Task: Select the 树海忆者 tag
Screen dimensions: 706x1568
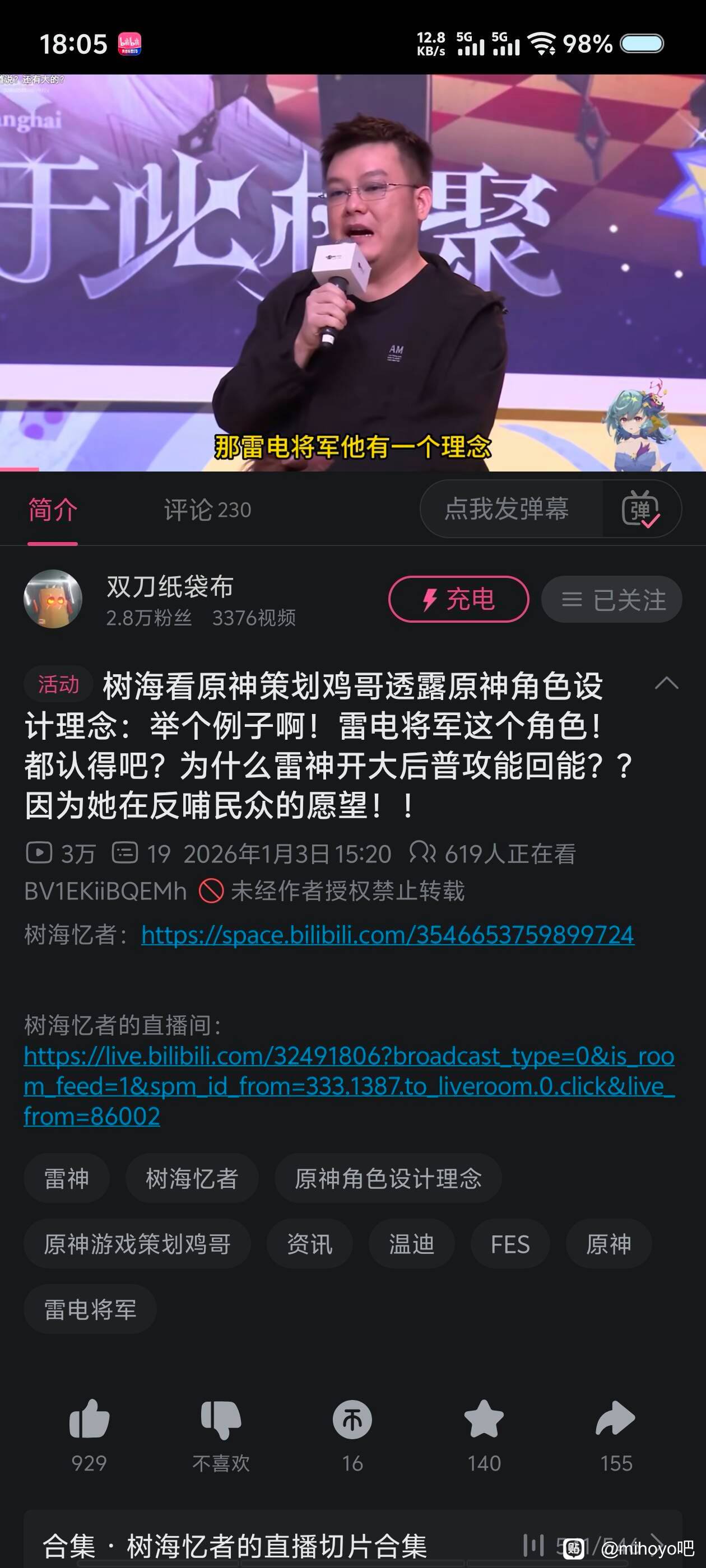Action: [192, 1178]
